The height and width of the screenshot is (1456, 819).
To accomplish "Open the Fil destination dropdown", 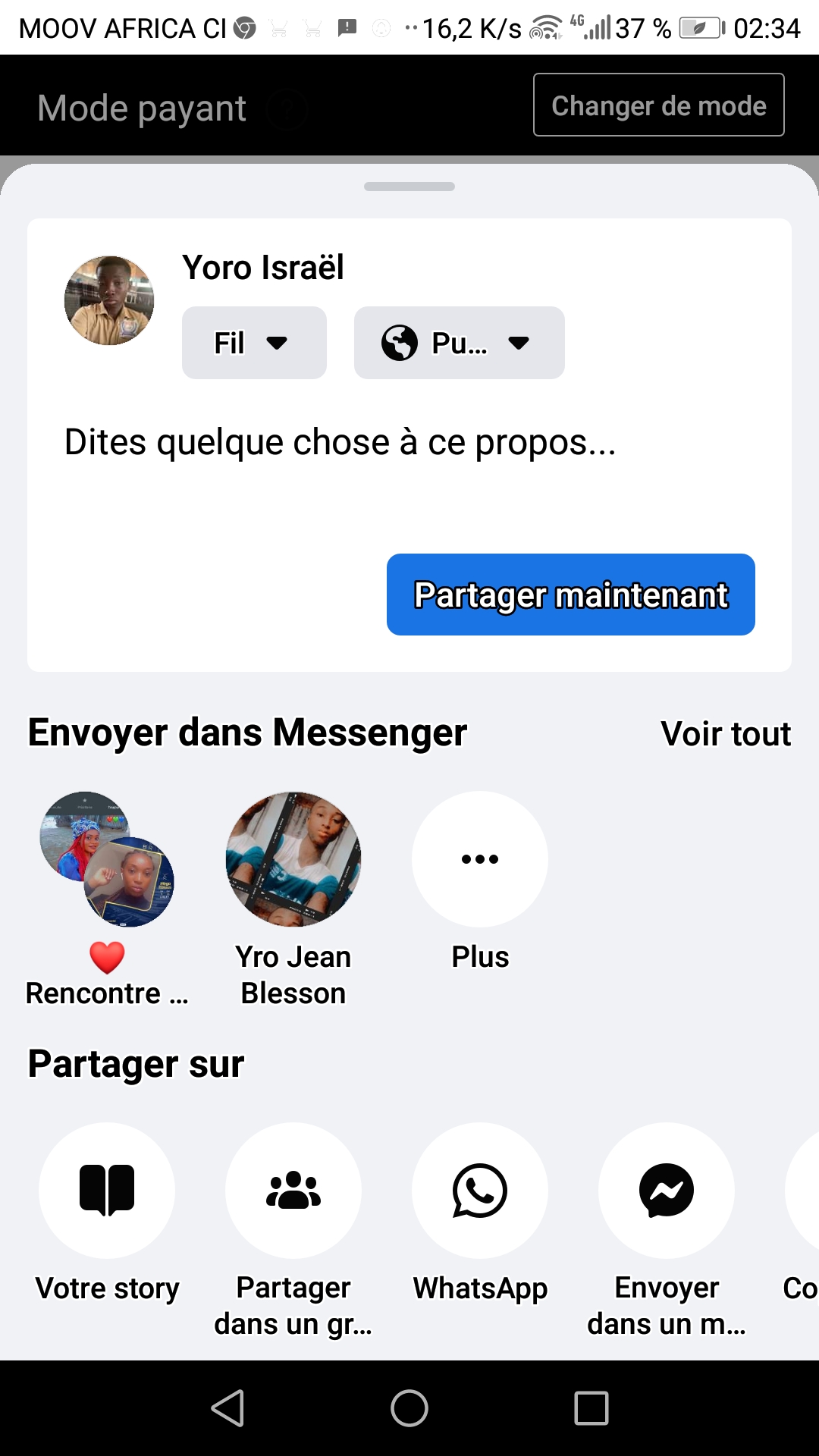I will pyautogui.click(x=254, y=343).
